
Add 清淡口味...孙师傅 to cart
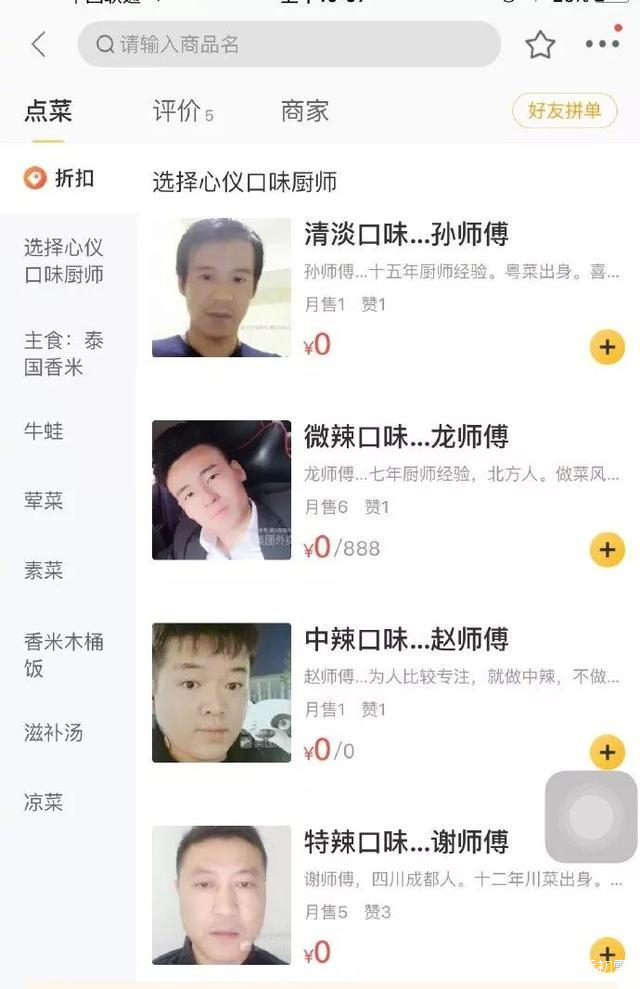607,347
